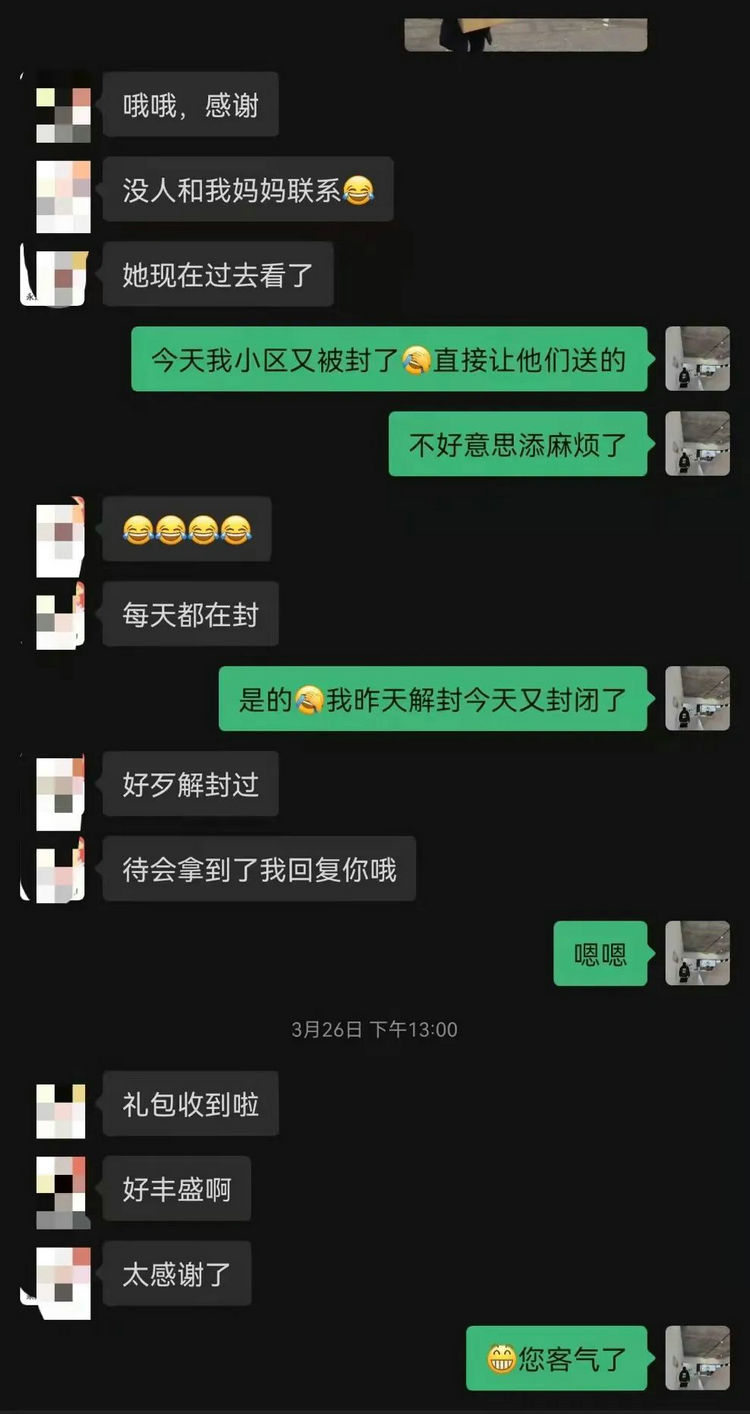Open the partially visible photo message at top
Viewport: 750px width, 1414px height.
[525, 34]
